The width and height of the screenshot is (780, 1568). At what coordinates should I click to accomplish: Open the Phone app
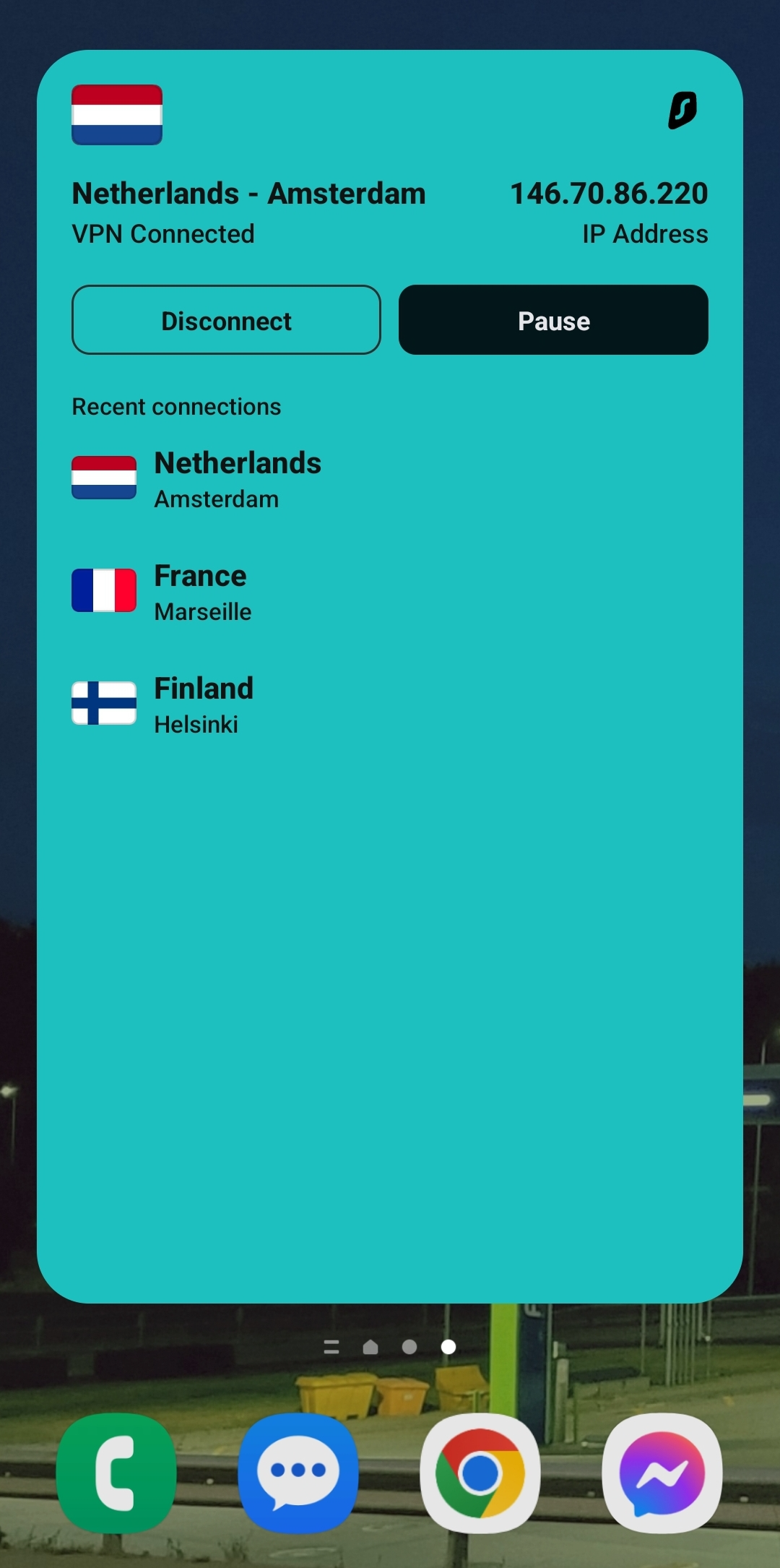tap(116, 1473)
